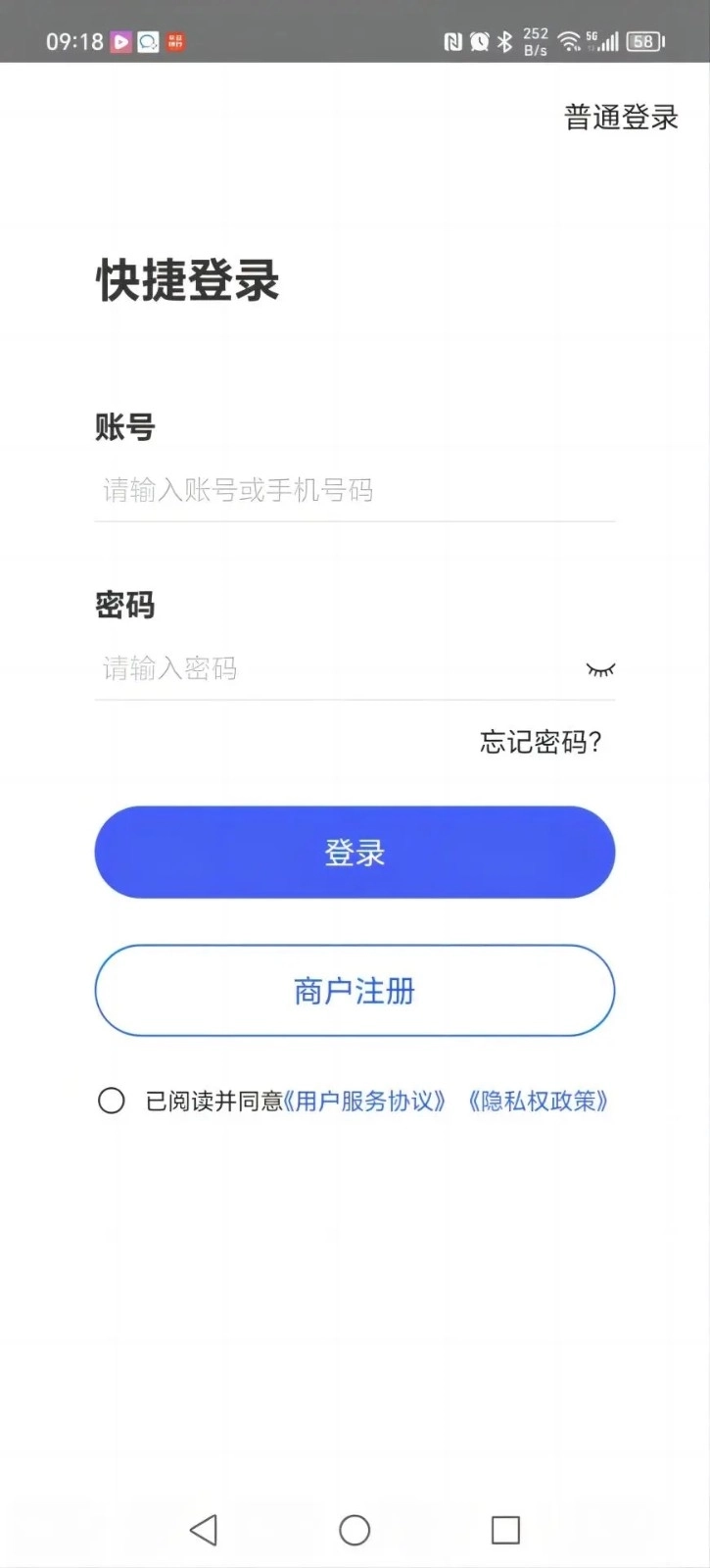
Task: Tap the 快捷登录 heading
Action: point(186,281)
